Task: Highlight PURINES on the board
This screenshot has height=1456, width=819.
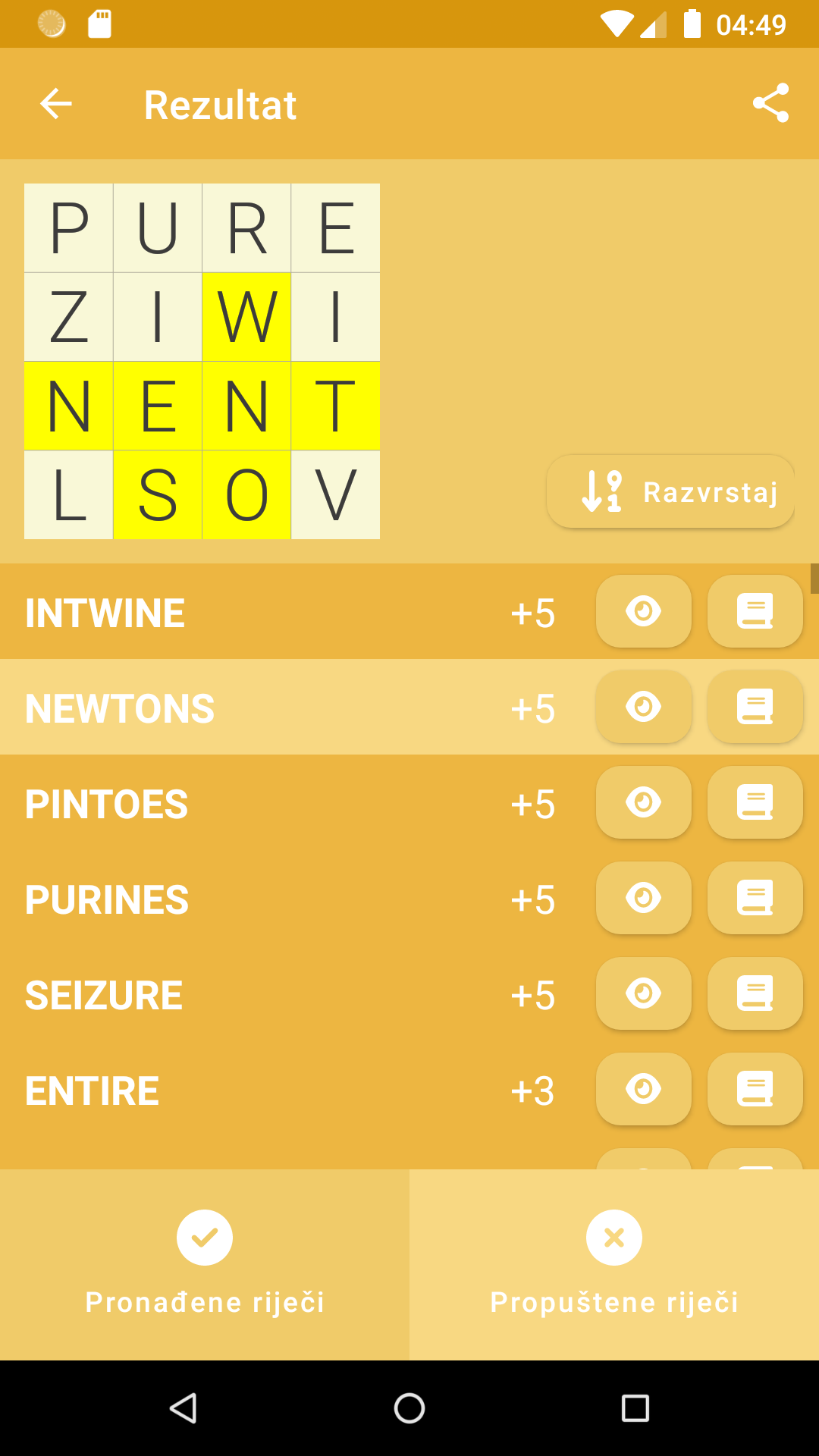Action: [643, 898]
